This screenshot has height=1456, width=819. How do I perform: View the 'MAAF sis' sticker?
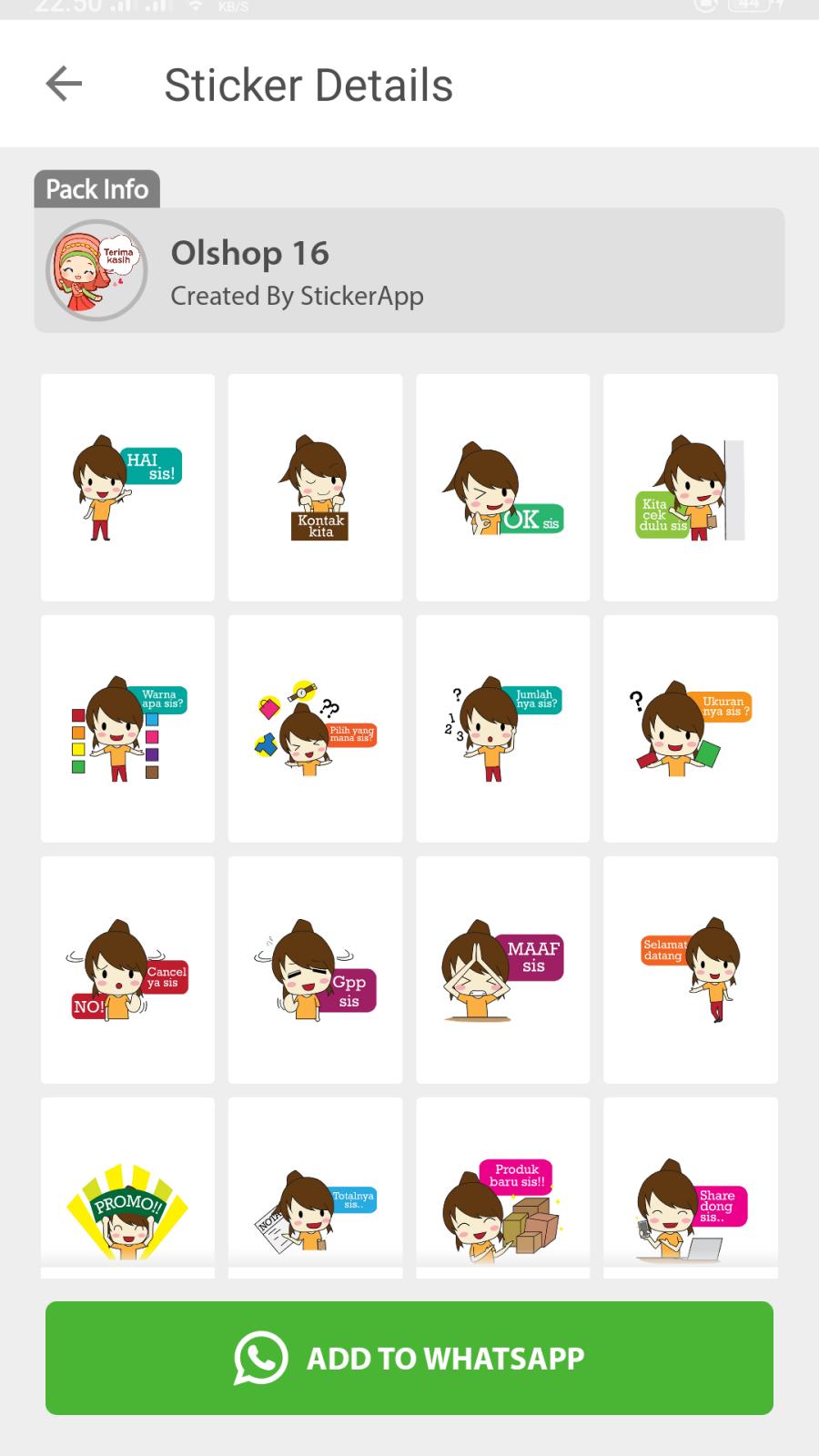(x=502, y=969)
